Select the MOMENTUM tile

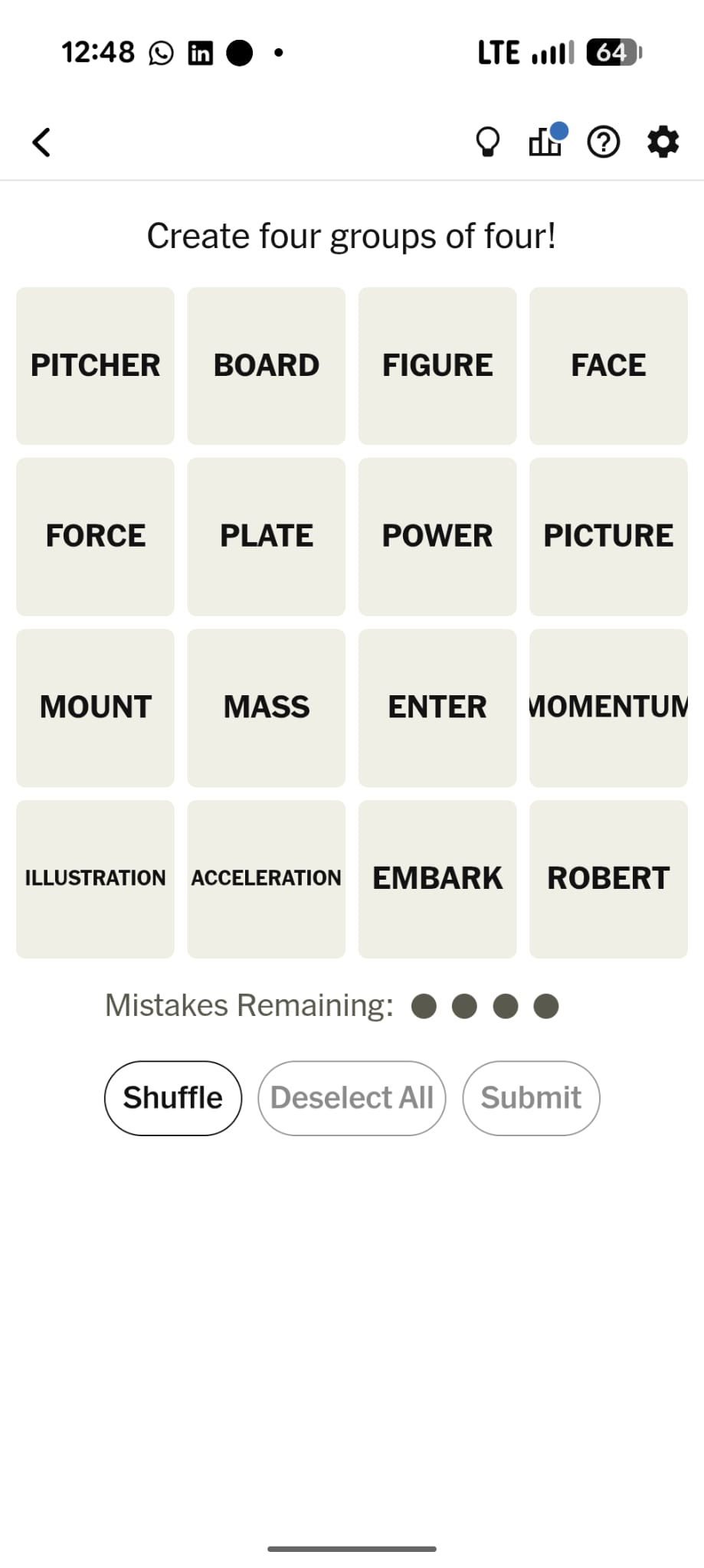[608, 707]
